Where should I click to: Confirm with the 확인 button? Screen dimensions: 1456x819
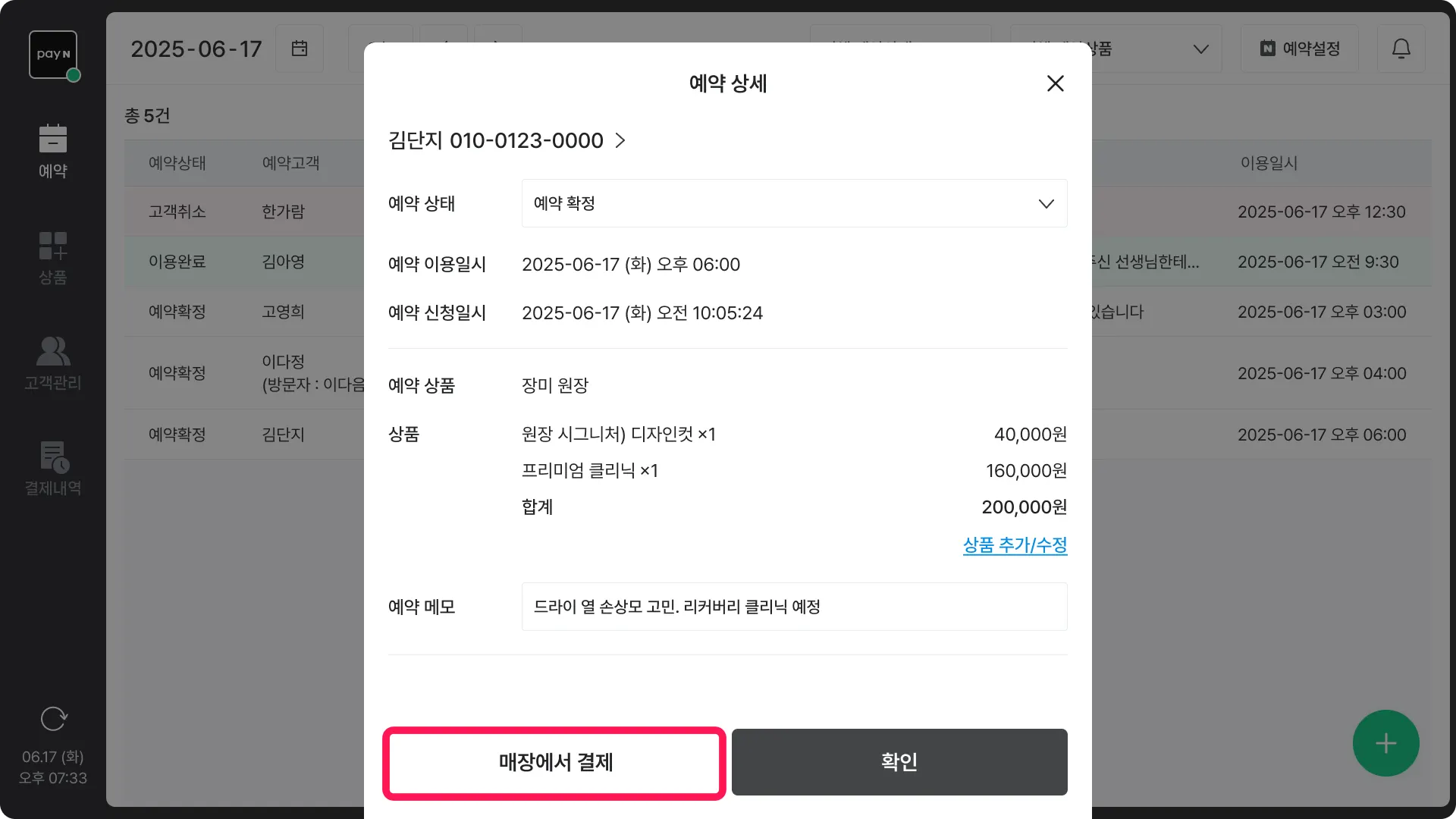point(899,762)
